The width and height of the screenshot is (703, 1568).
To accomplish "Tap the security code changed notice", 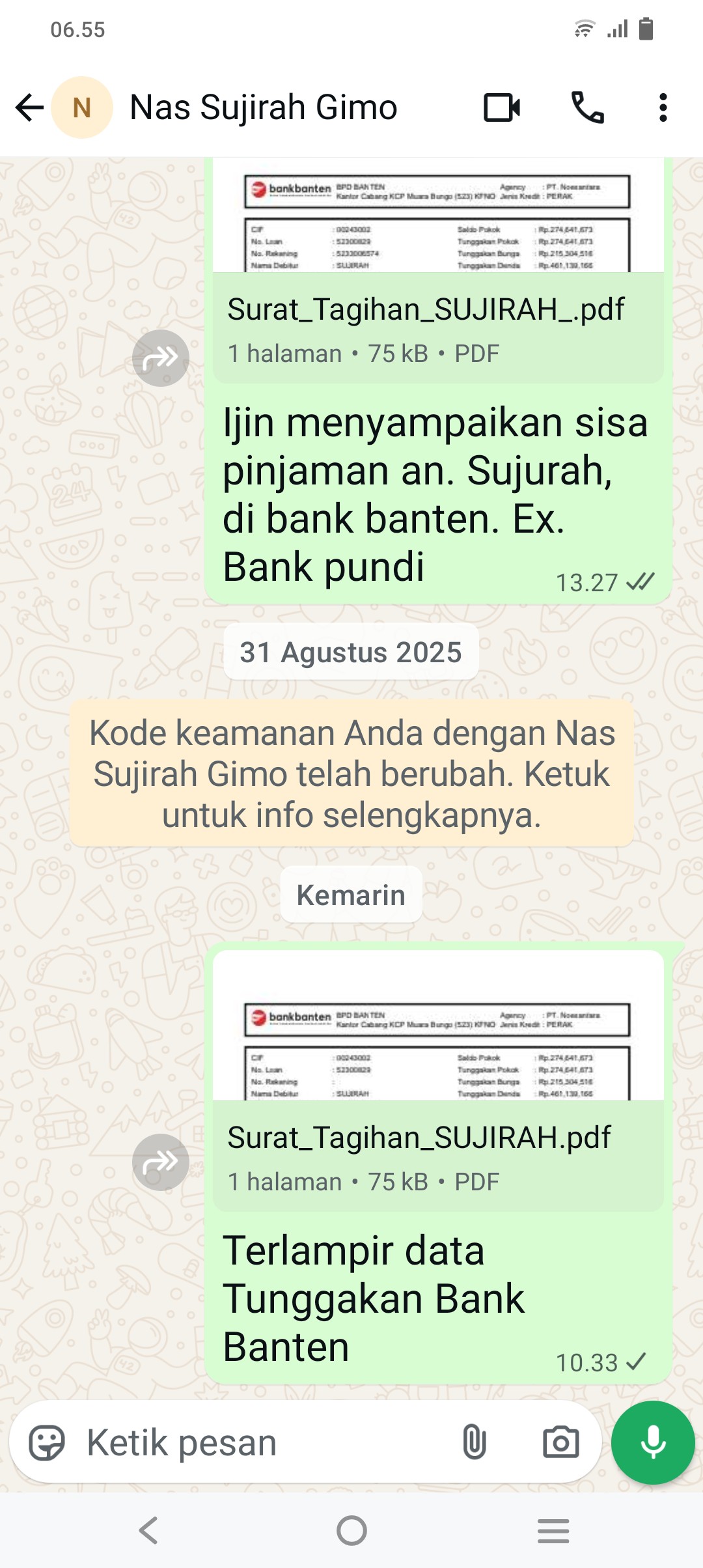I will click(351, 774).
